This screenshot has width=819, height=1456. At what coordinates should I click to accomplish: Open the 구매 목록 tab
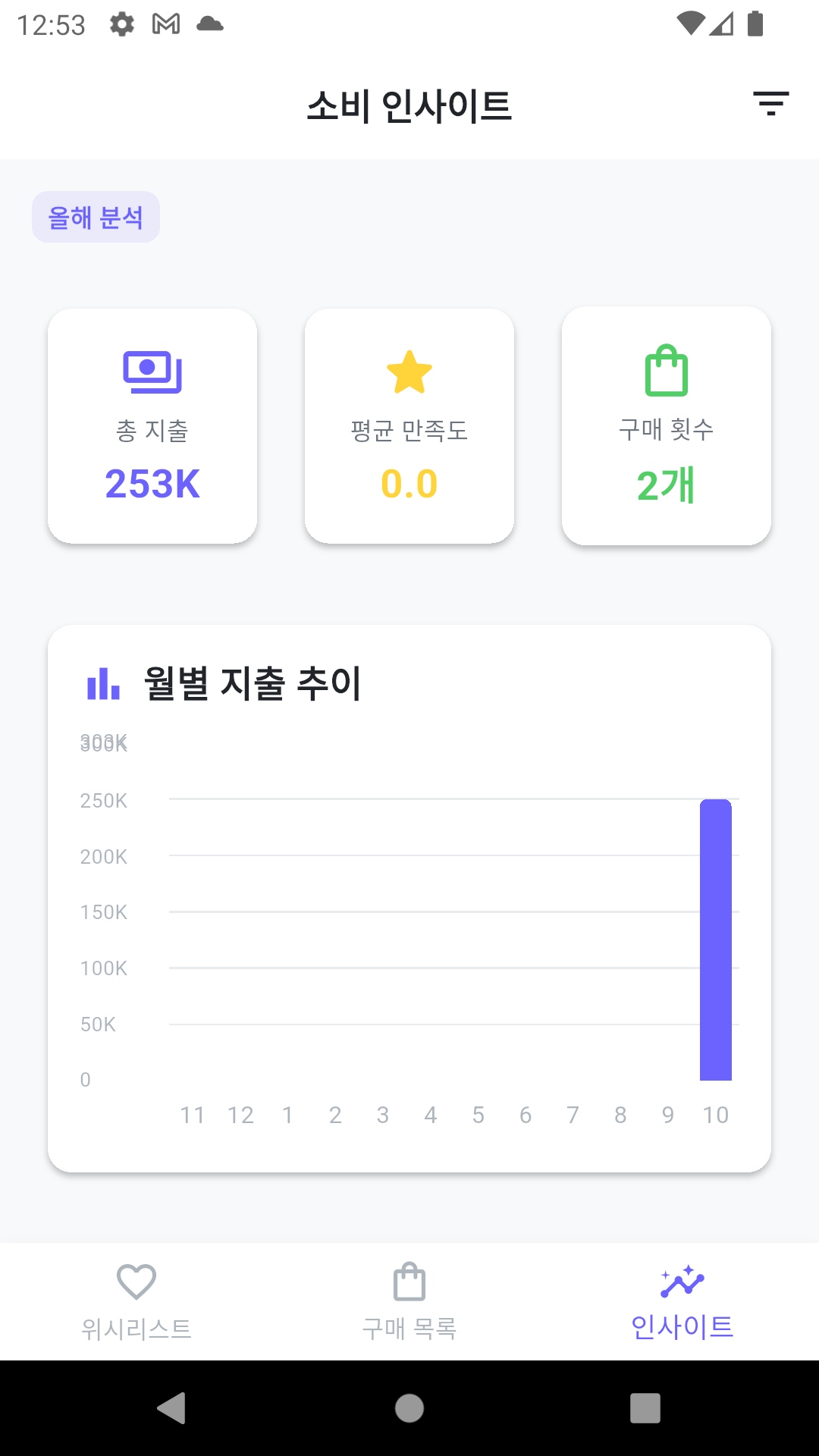click(x=409, y=1301)
